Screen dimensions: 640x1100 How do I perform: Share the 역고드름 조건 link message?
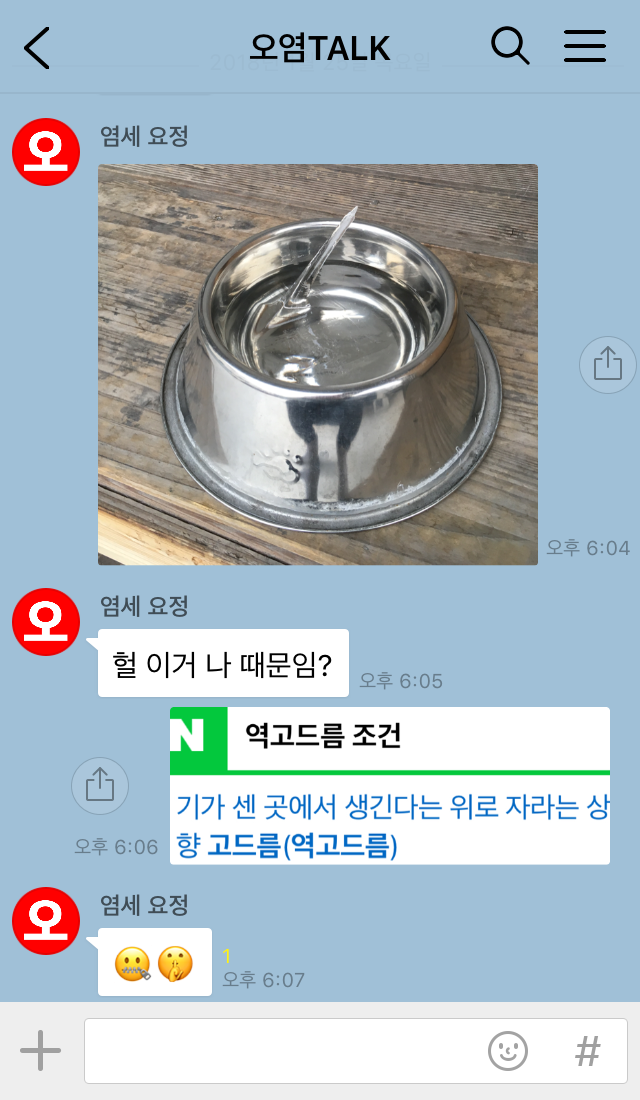point(100,786)
